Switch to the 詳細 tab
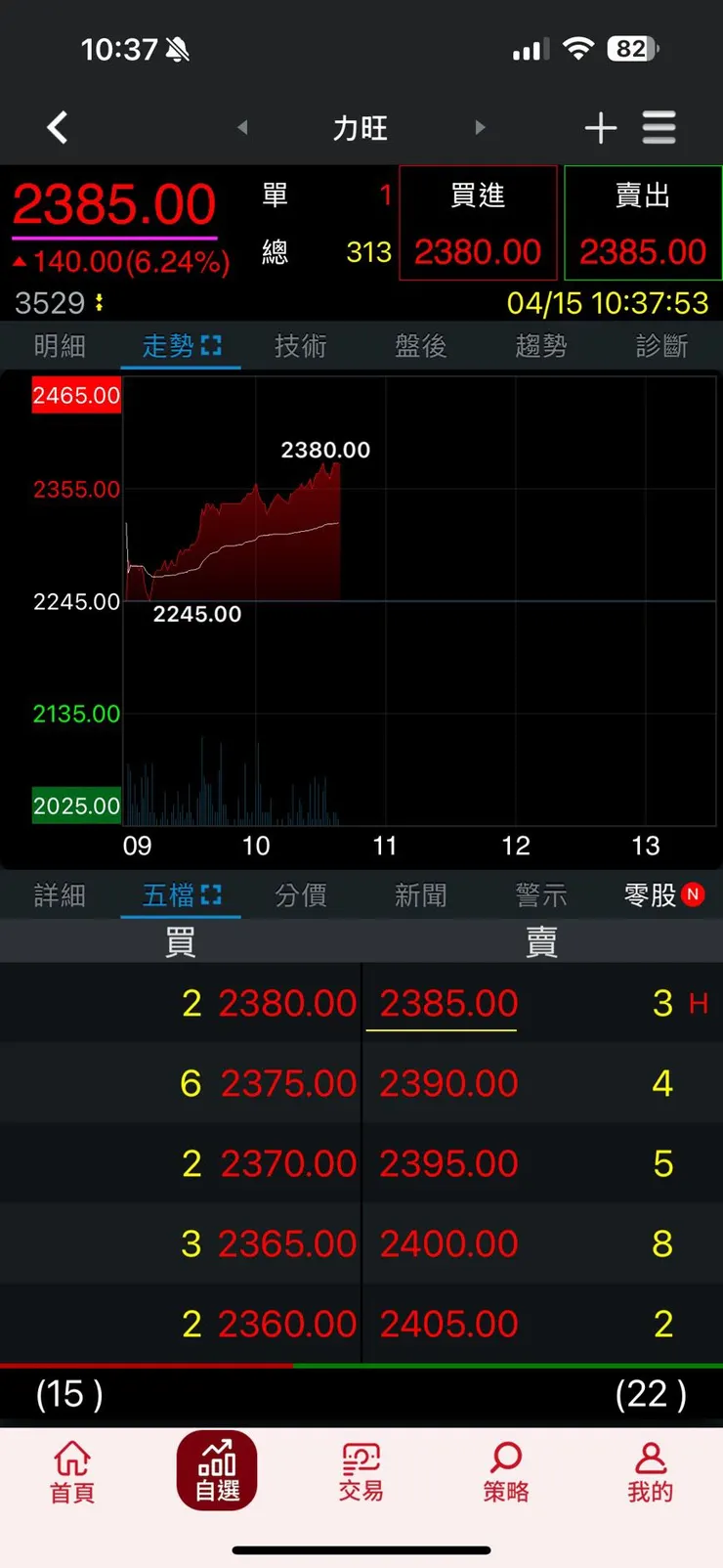Viewport: 723px width, 1568px height. coord(60,895)
